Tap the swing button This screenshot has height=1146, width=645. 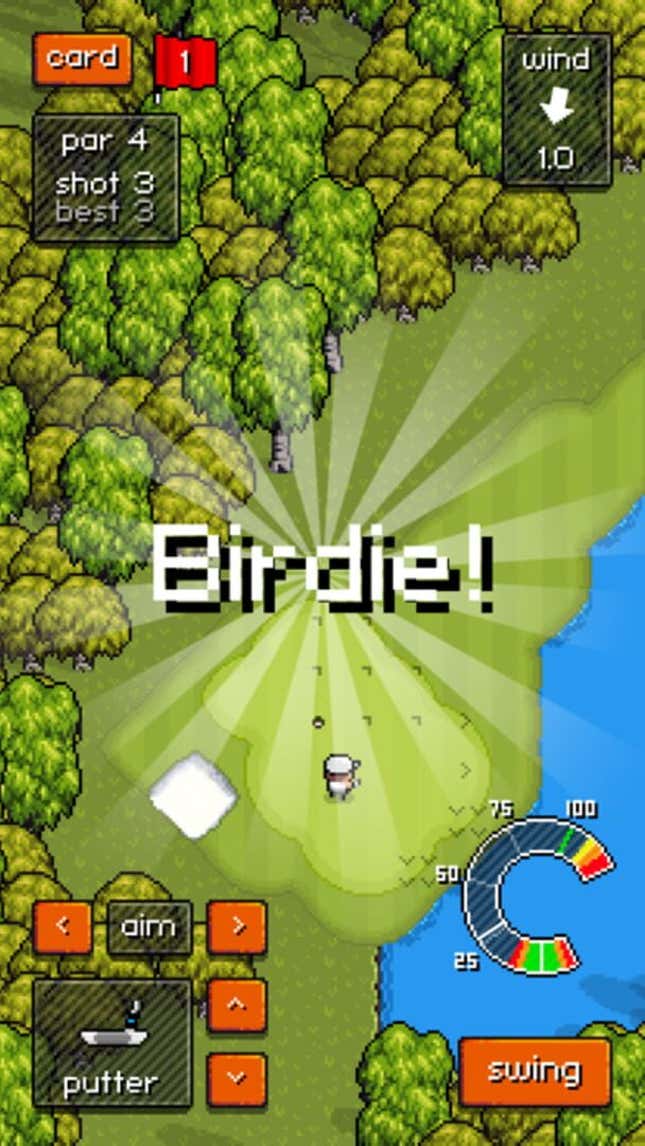coord(534,1071)
